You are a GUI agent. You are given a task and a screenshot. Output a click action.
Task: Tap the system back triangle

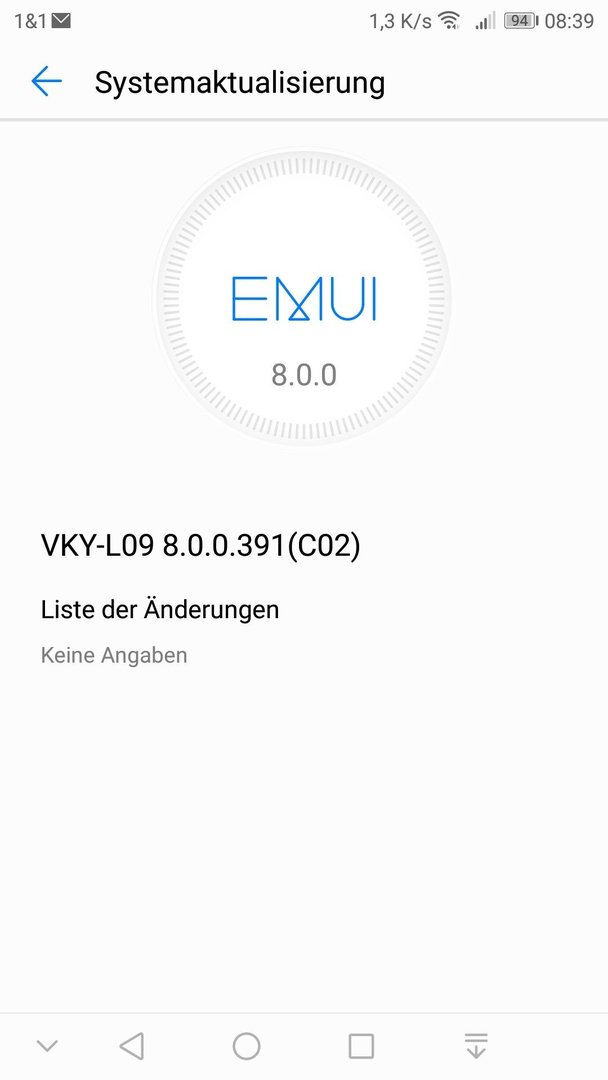click(132, 1046)
